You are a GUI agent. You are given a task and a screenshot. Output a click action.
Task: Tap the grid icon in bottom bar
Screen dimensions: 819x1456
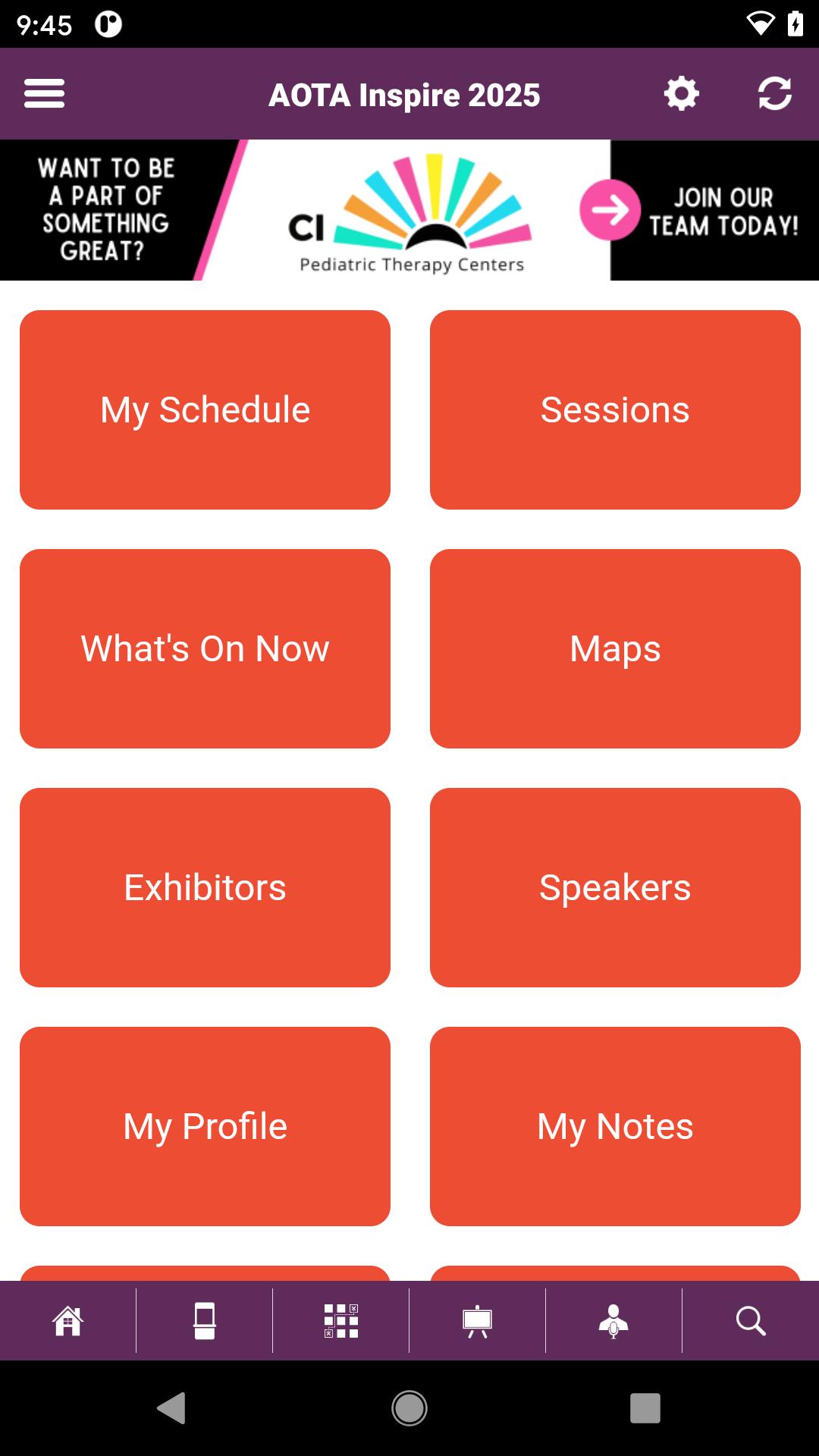[341, 1321]
